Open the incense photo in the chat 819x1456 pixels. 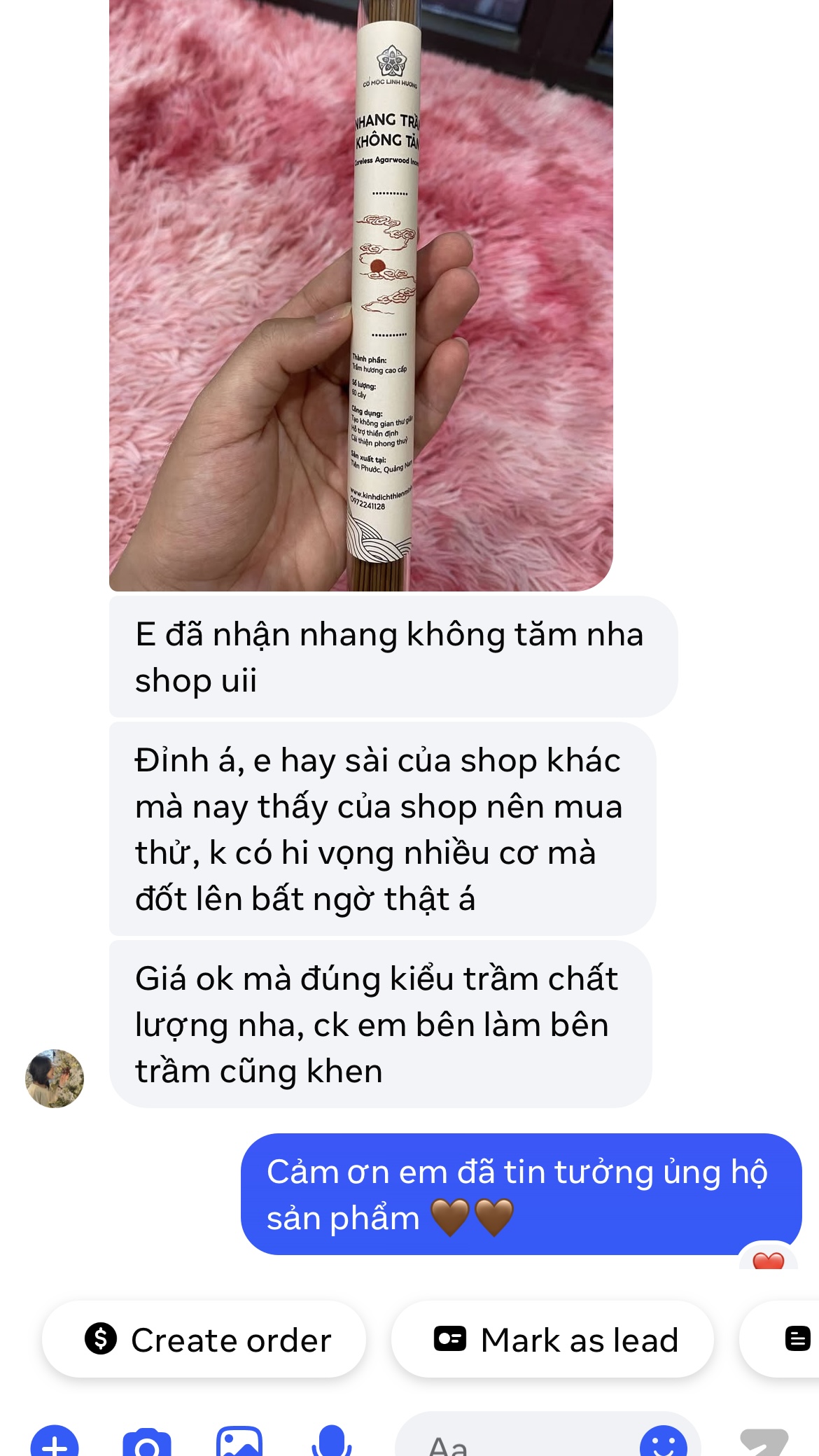[360, 294]
